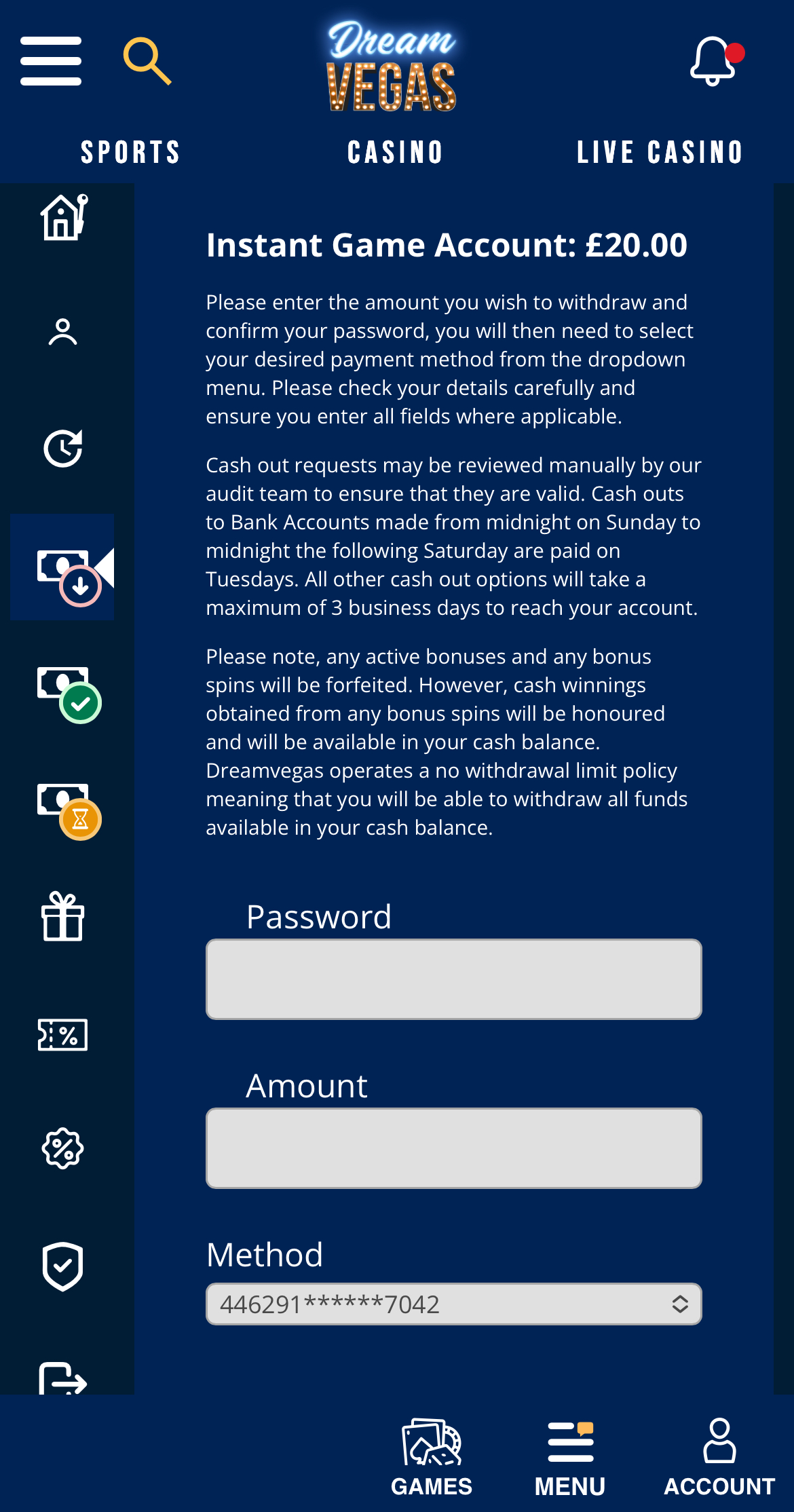Open the shield verification icon
The width and height of the screenshot is (794, 1512).
pos(63,1266)
